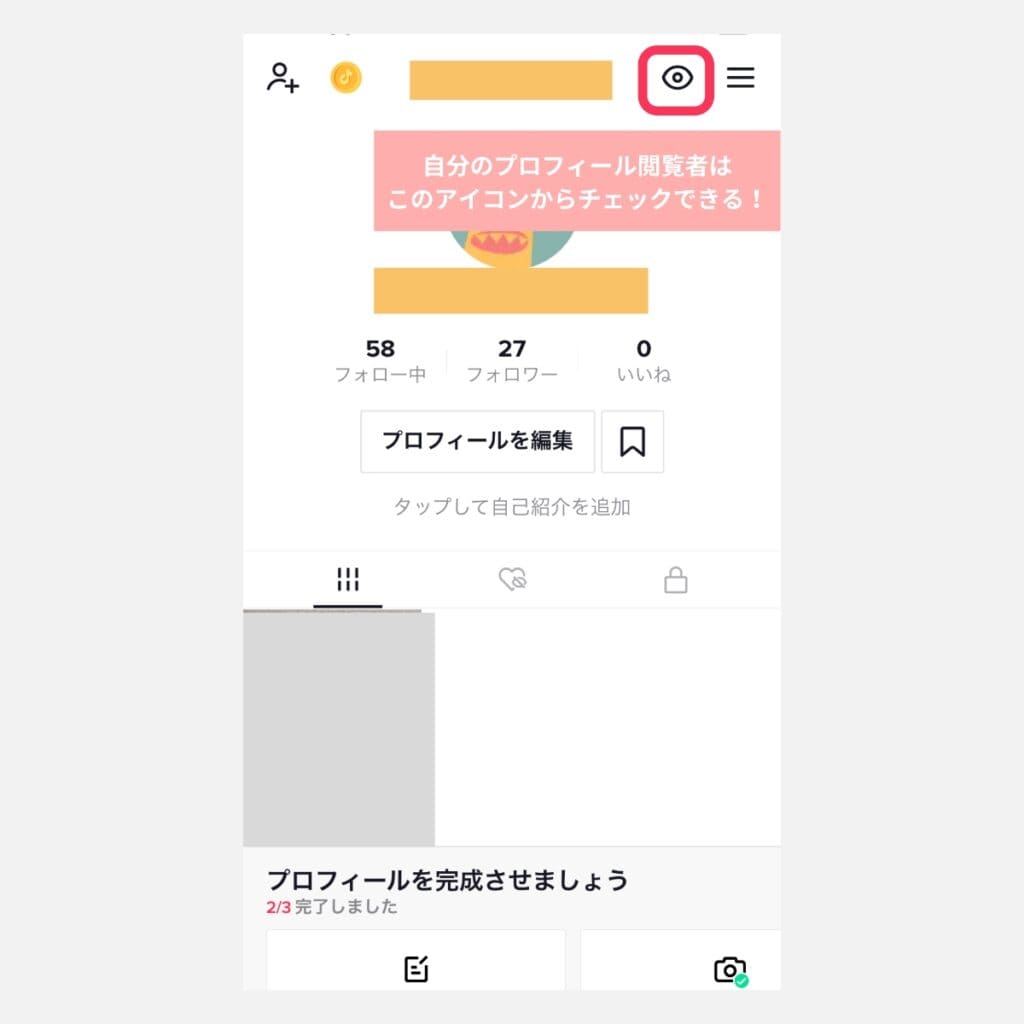Switch to the private lock tab
The width and height of the screenshot is (1024, 1024).
tap(676, 580)
